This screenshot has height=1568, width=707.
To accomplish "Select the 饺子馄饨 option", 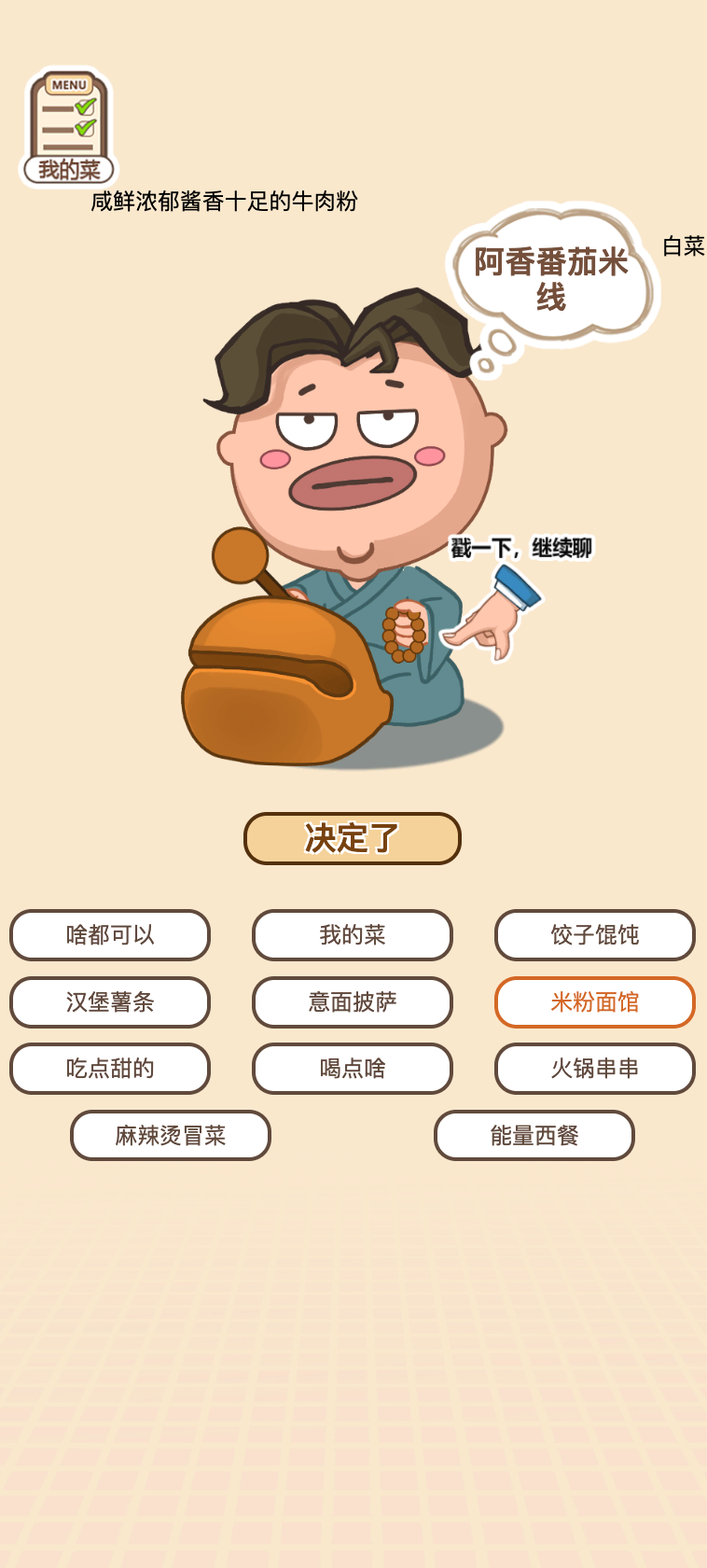I will point(595,935).
